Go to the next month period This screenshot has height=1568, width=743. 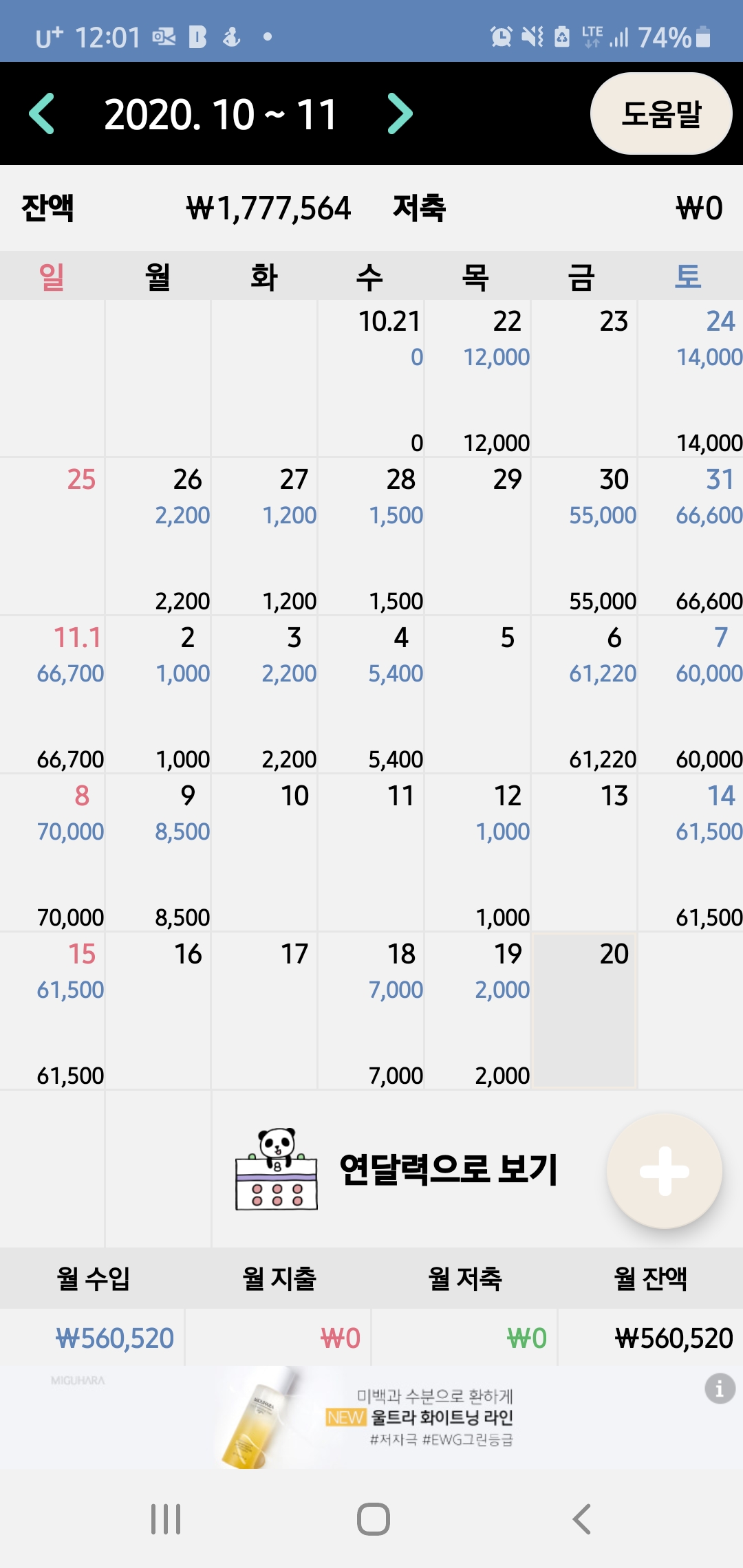pyautogui.click(x=400, y=113)
